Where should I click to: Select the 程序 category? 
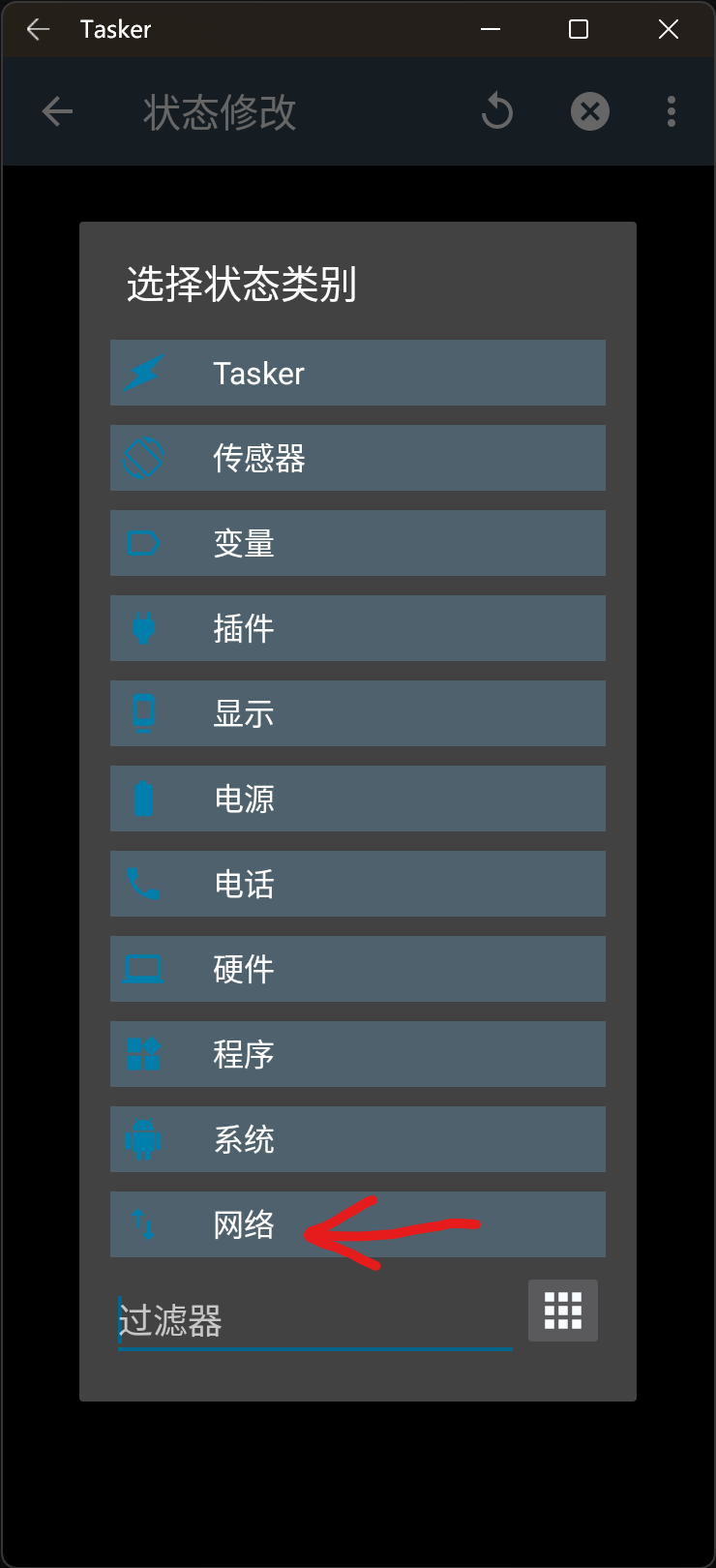[x=357, y=1054]
